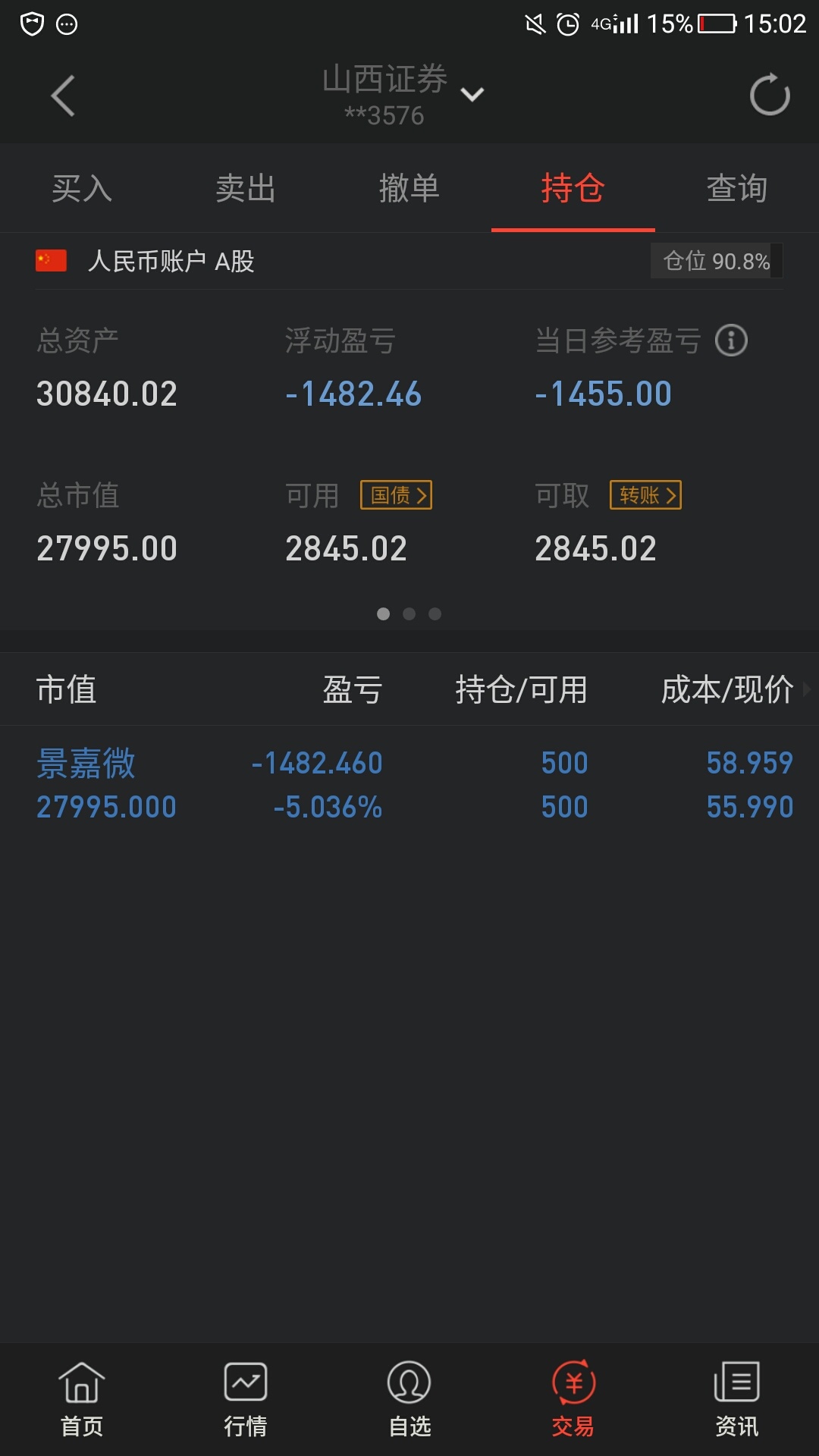Select the 持仓 tab
819x1456 pixels.
[573, 188]
